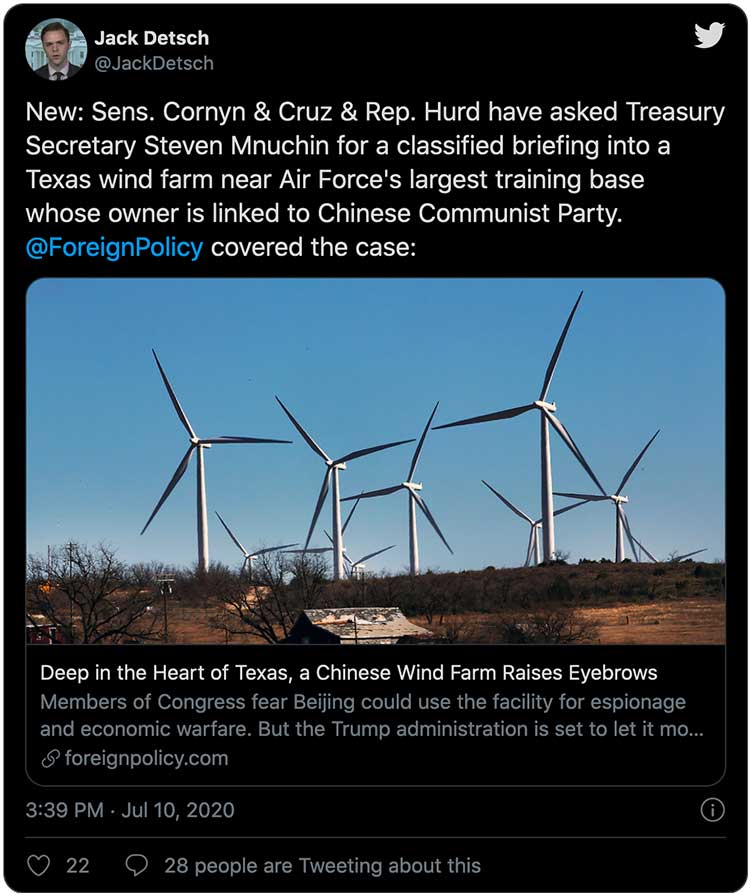The height and width of the screenshot is (895, 750).
Task: Open the @ForeignPolicy mention
Action: (x=114, y=248)
